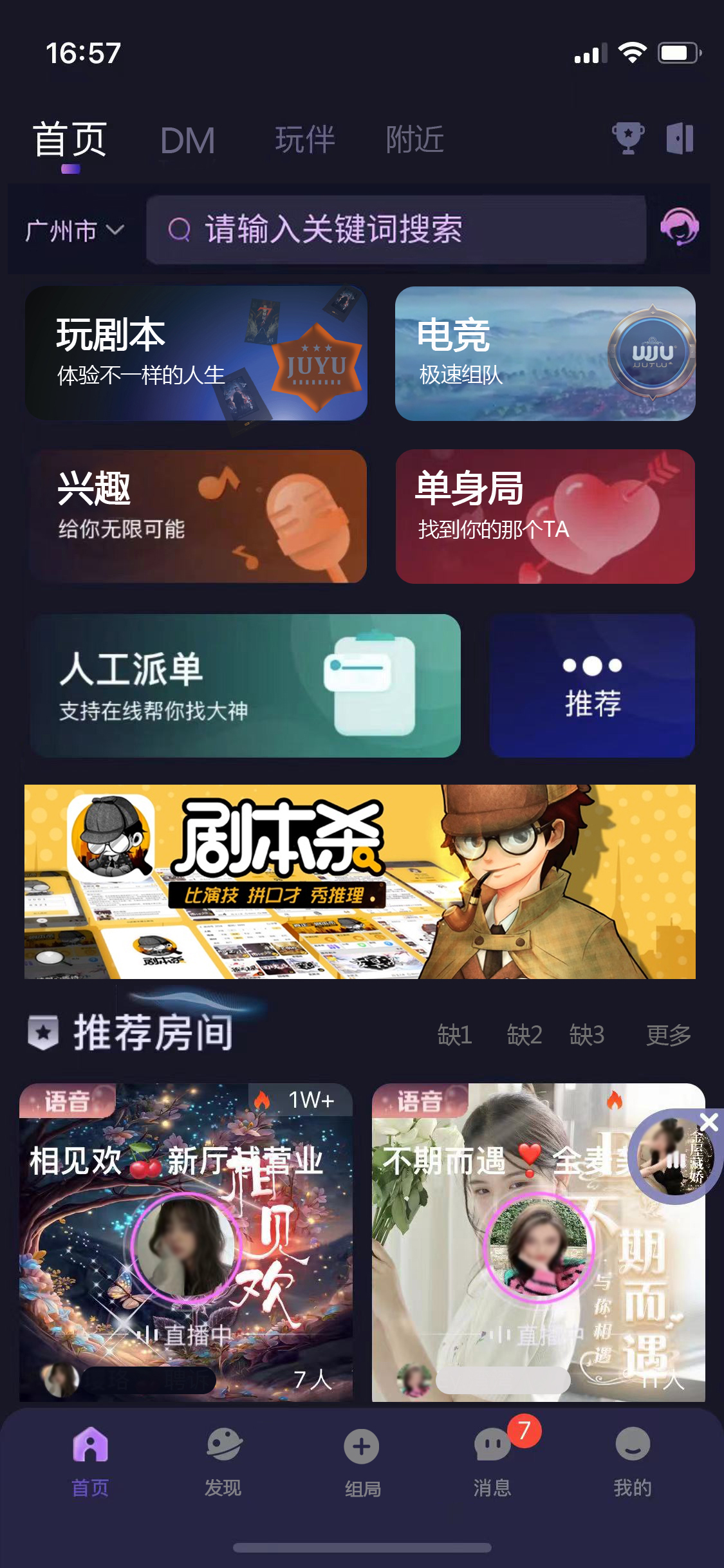Filter rooms by 缺1
Screen dimensions: 724x1568
(454, 1035)
